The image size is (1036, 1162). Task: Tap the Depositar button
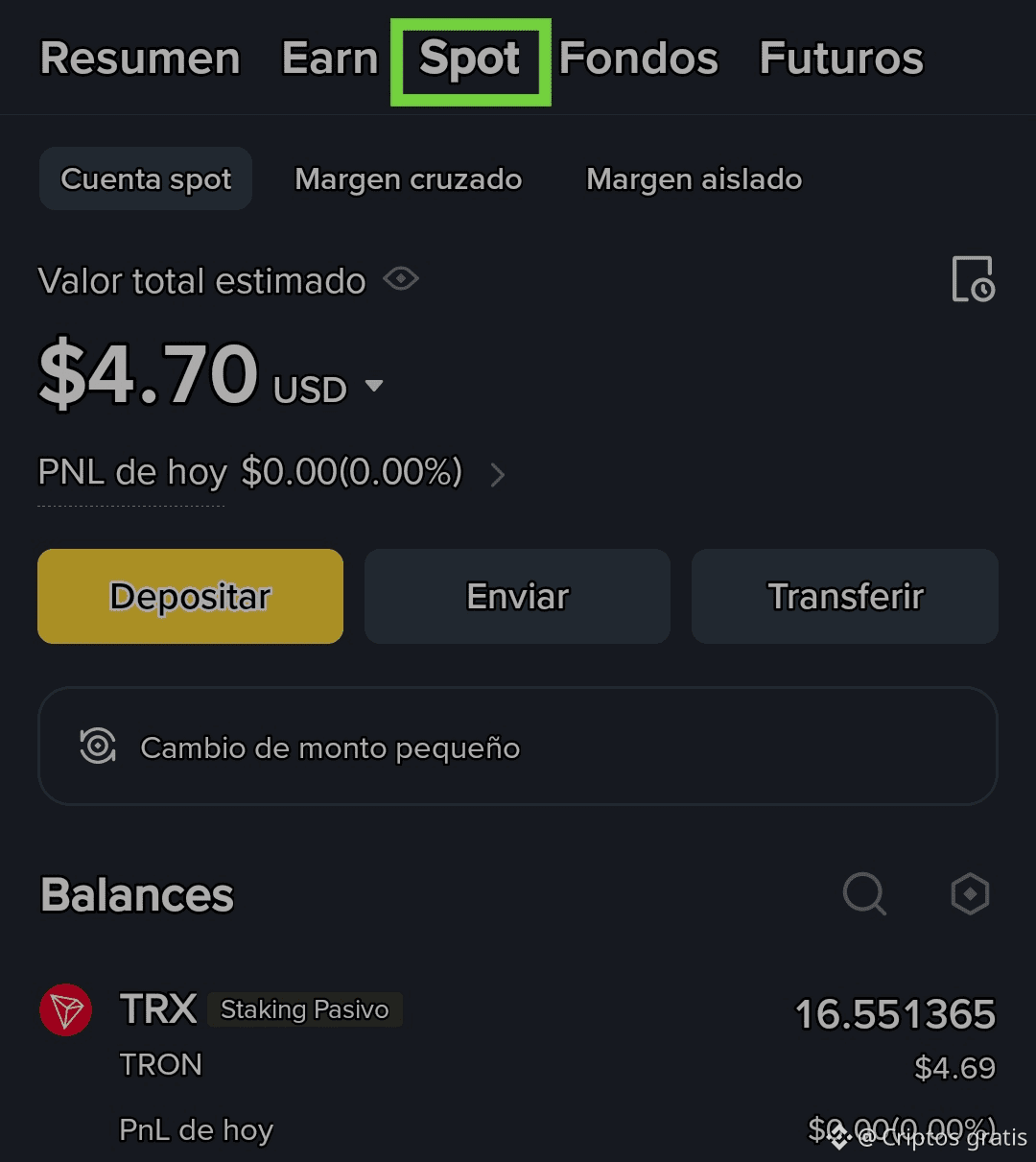(x=190, y=596)
